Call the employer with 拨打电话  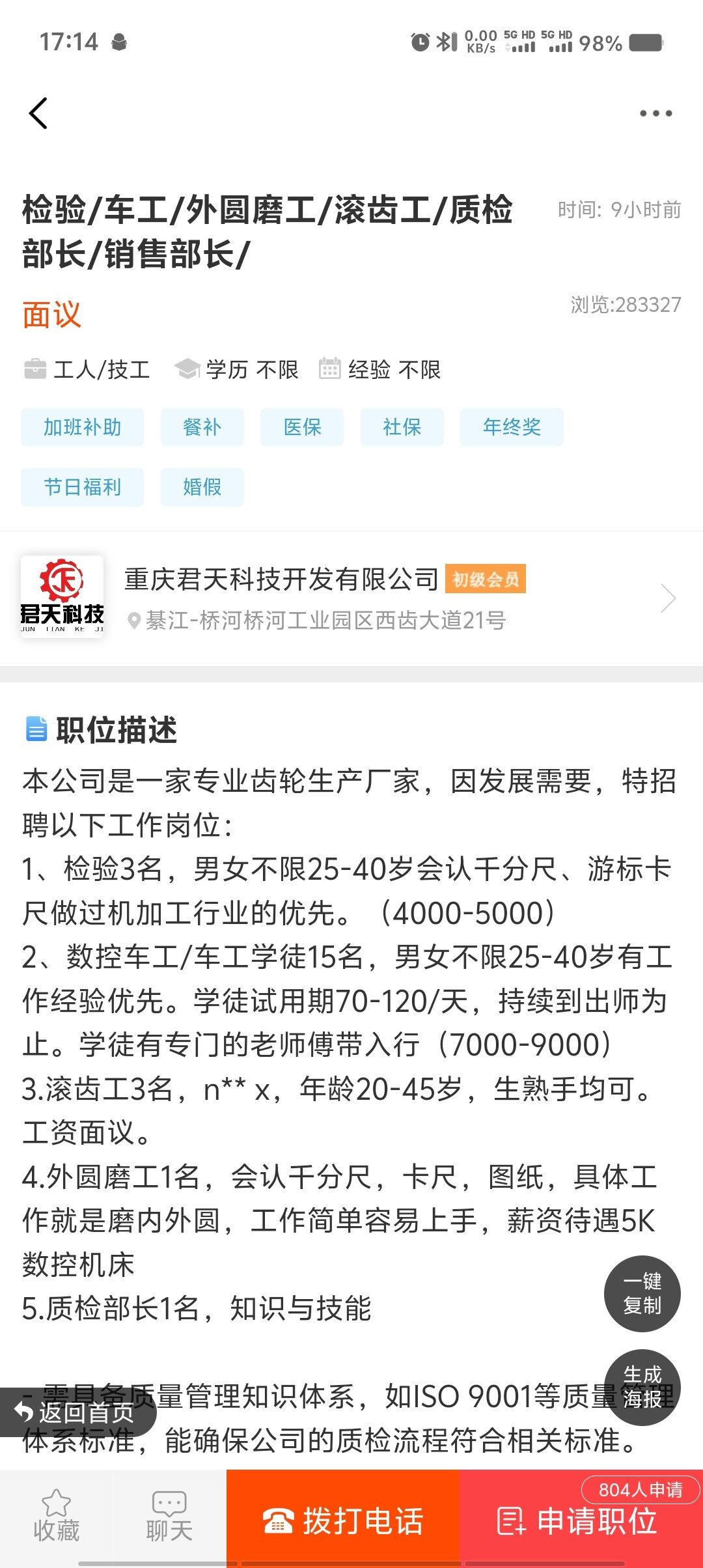pyautogui.click(x=343, y=1521)
